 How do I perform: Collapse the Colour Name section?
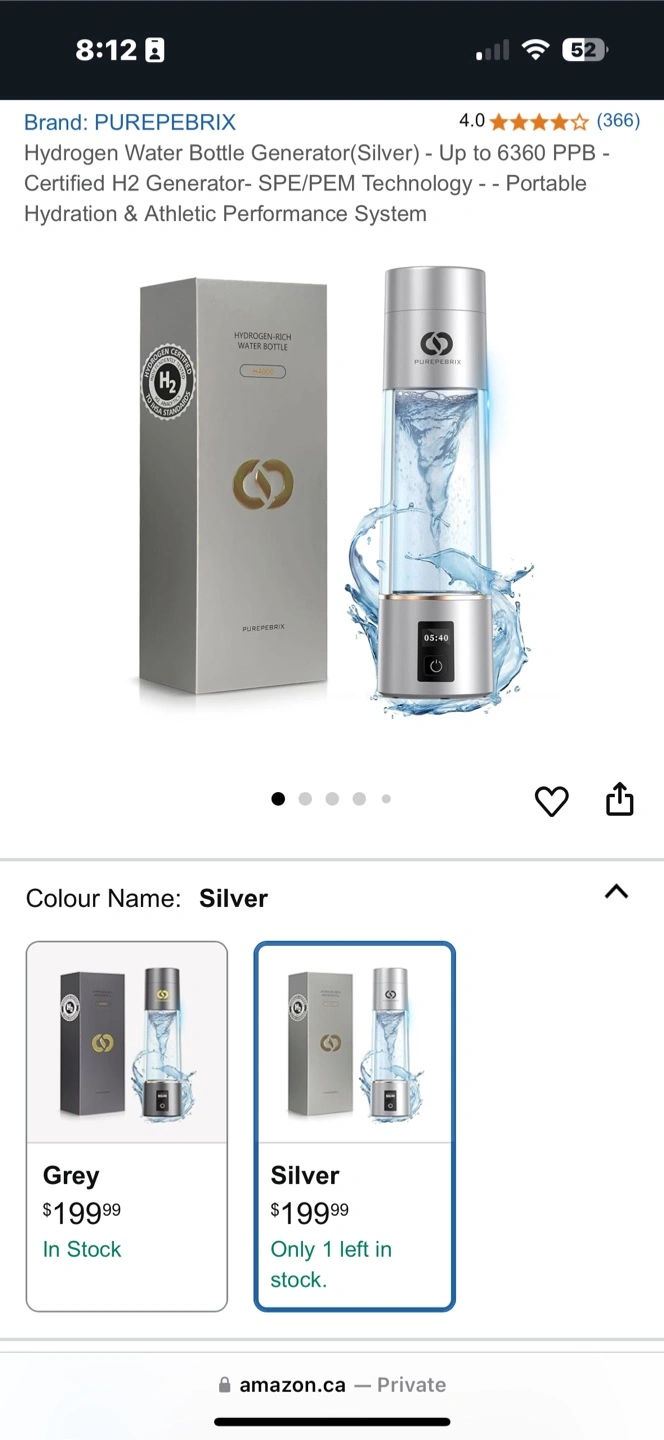(x=617, y=892)
